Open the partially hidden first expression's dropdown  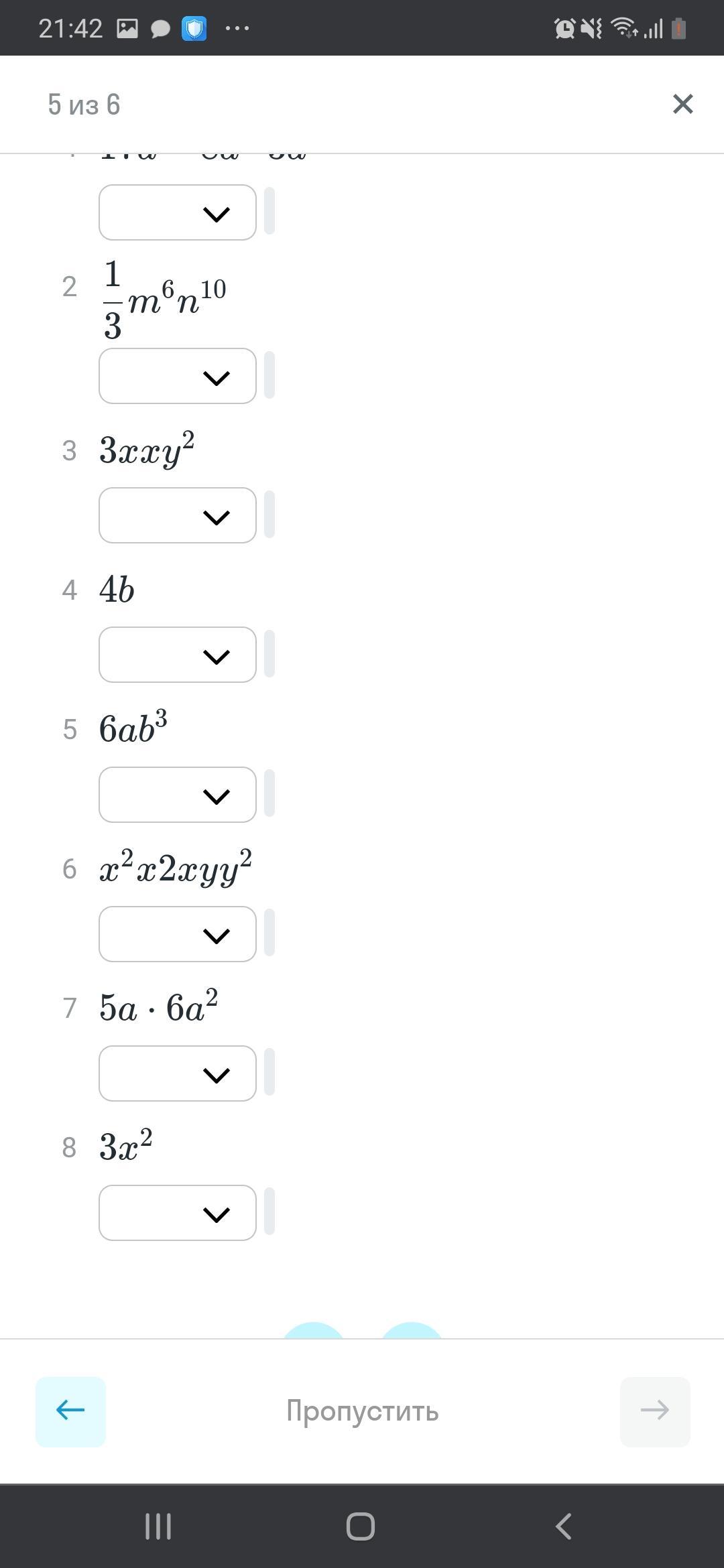178,212
